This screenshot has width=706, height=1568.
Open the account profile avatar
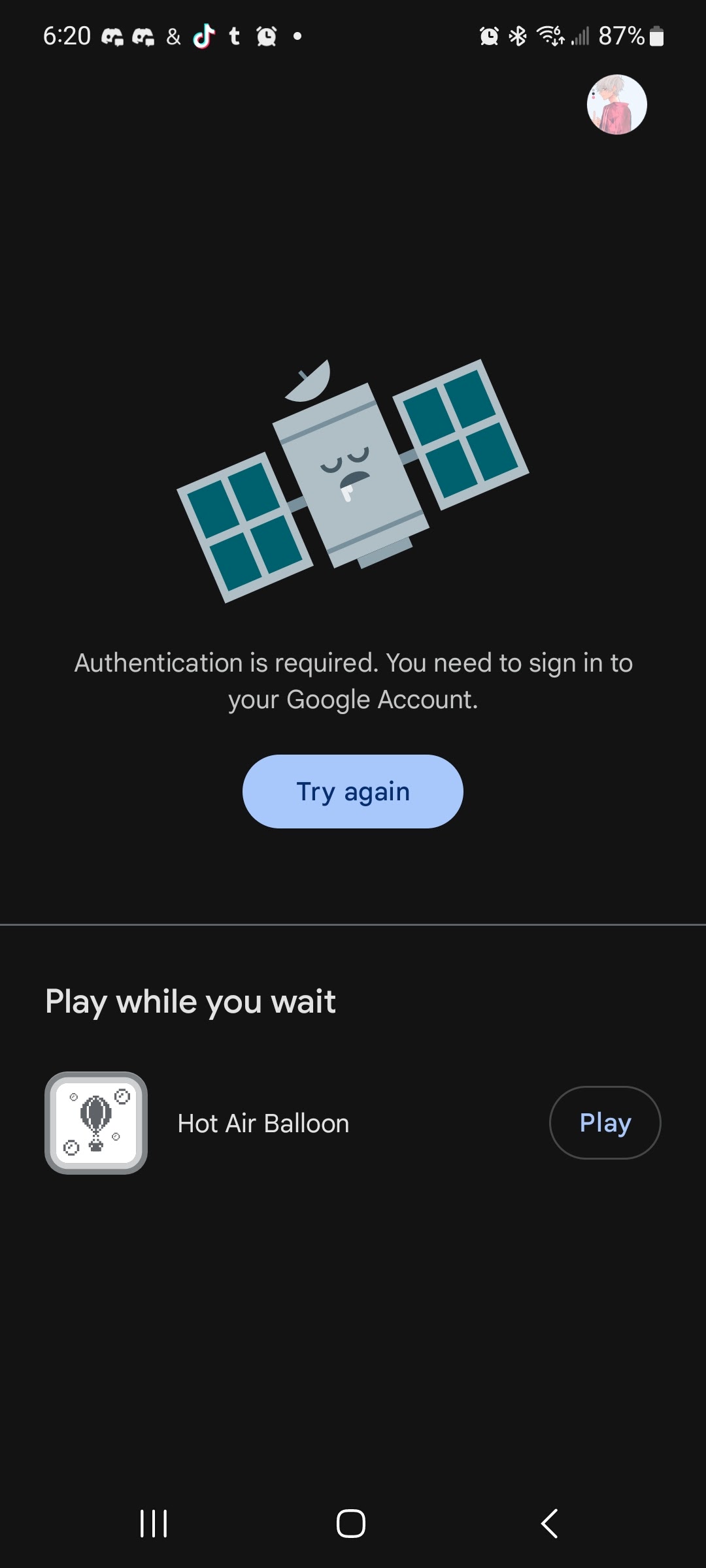click(616, 105)
